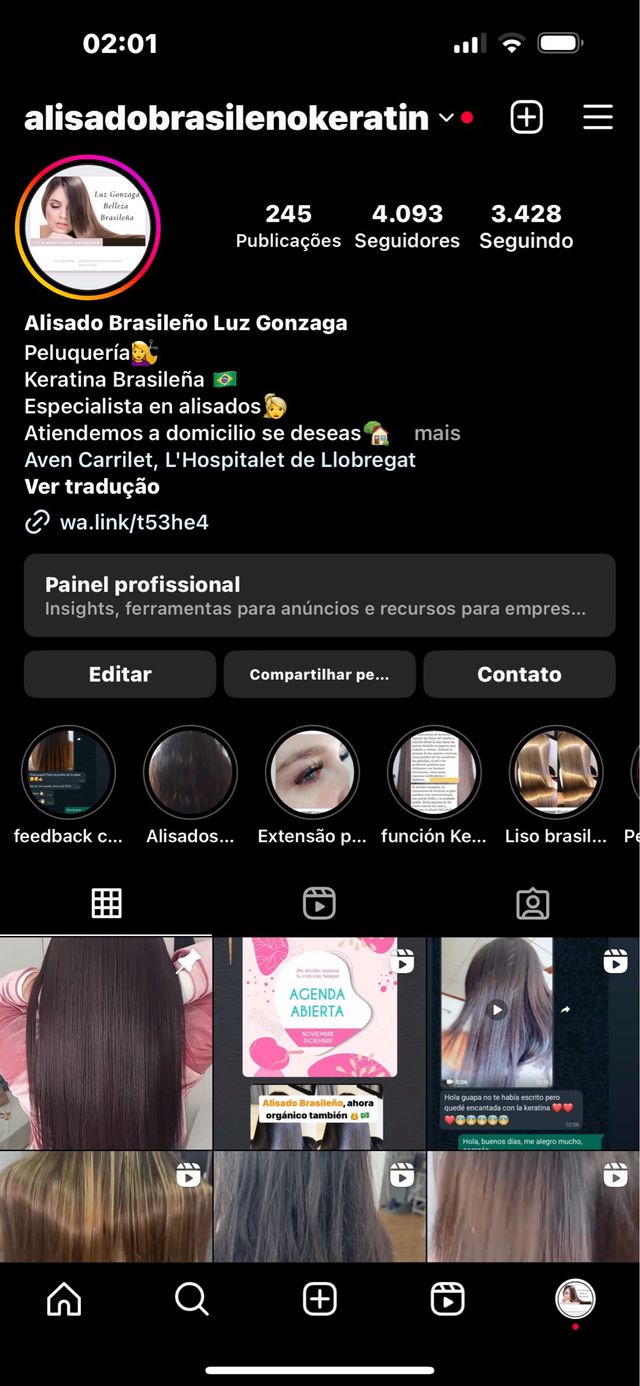This screenshot has height=1386, width=640.
Task: Open the 4.093 Seguidores list
Action: 407,226
